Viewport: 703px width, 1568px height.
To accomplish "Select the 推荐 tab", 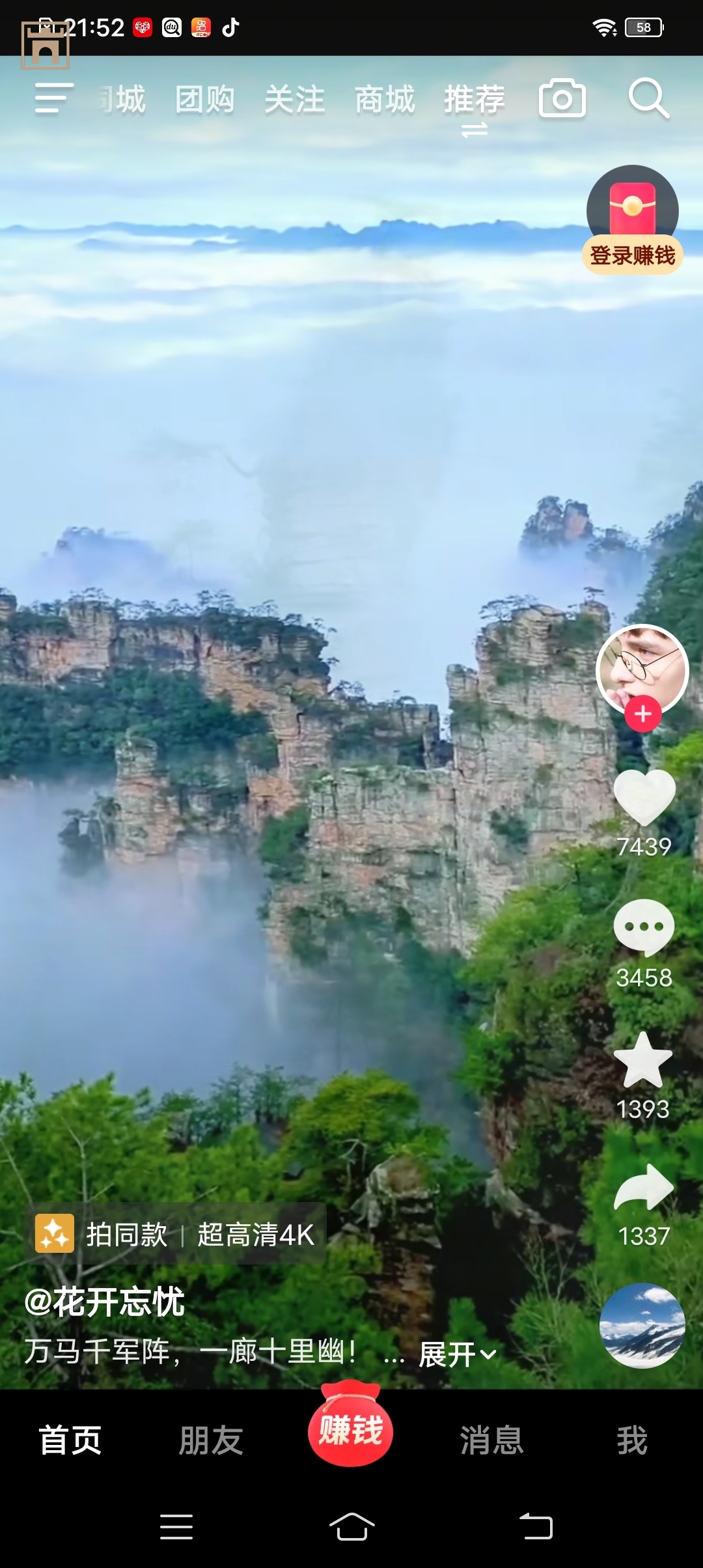I will pyautogui.click(x=474, y=100).
